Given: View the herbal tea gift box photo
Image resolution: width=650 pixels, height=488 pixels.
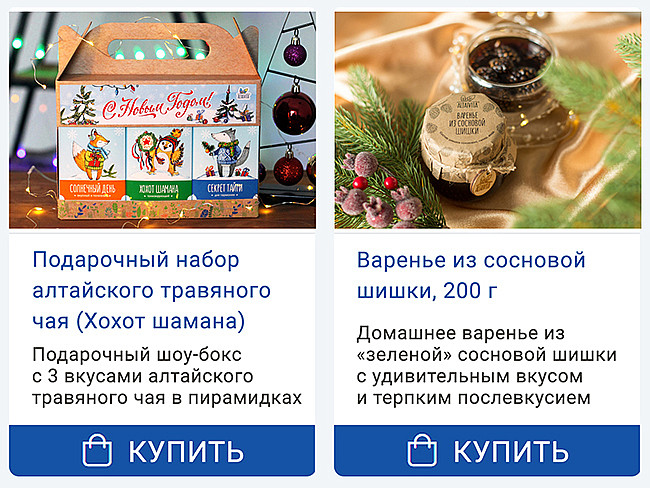Looking at the screenshot, I should [162, 120].
